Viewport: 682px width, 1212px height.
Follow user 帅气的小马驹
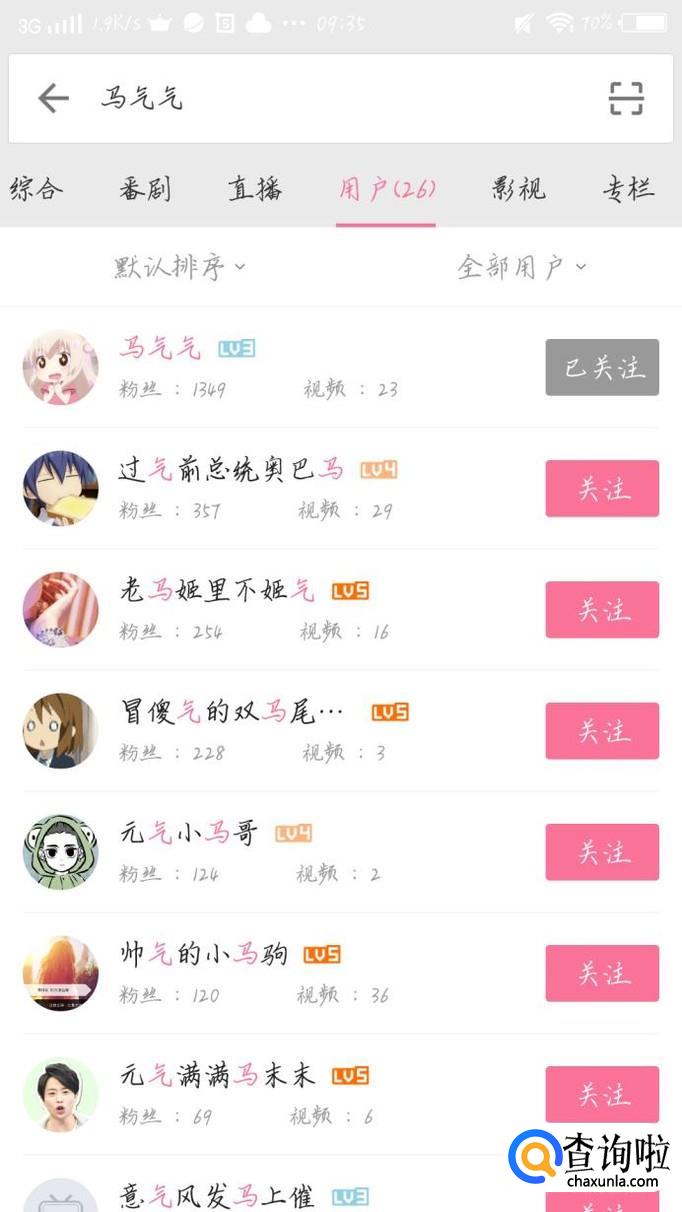602,973
